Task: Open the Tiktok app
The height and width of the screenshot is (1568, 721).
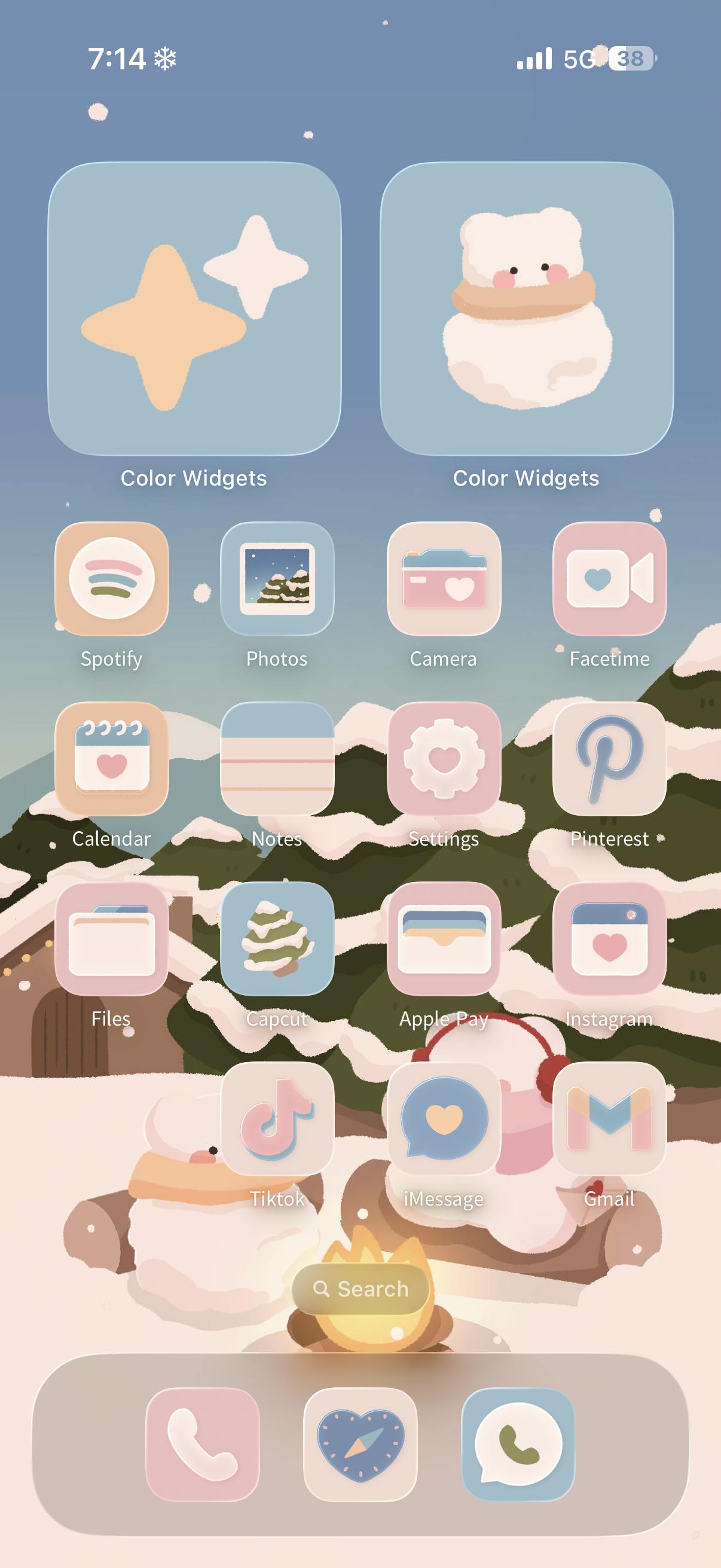Action: 277,1119
